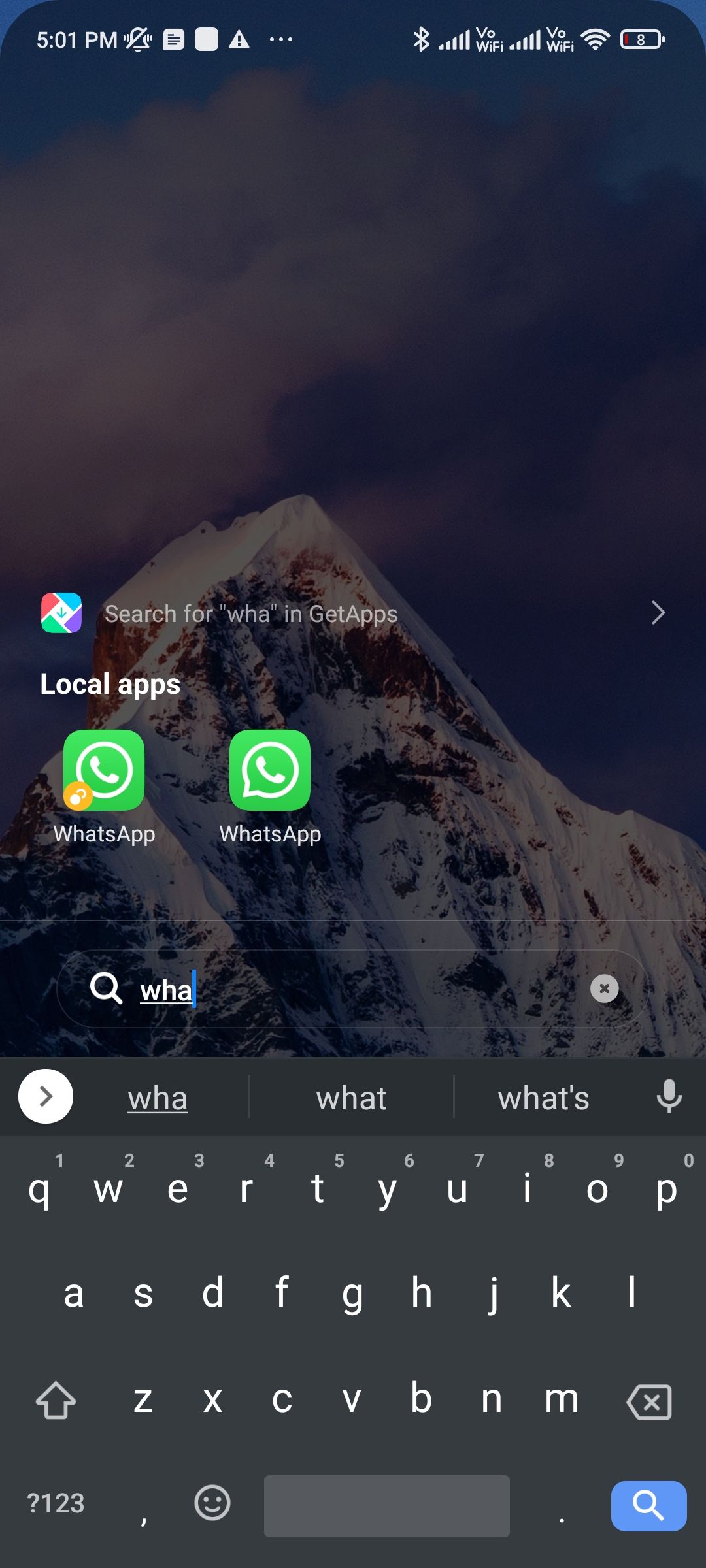
Task: Select the underlined "wha" suggestion
Action: click(158, 1098)
